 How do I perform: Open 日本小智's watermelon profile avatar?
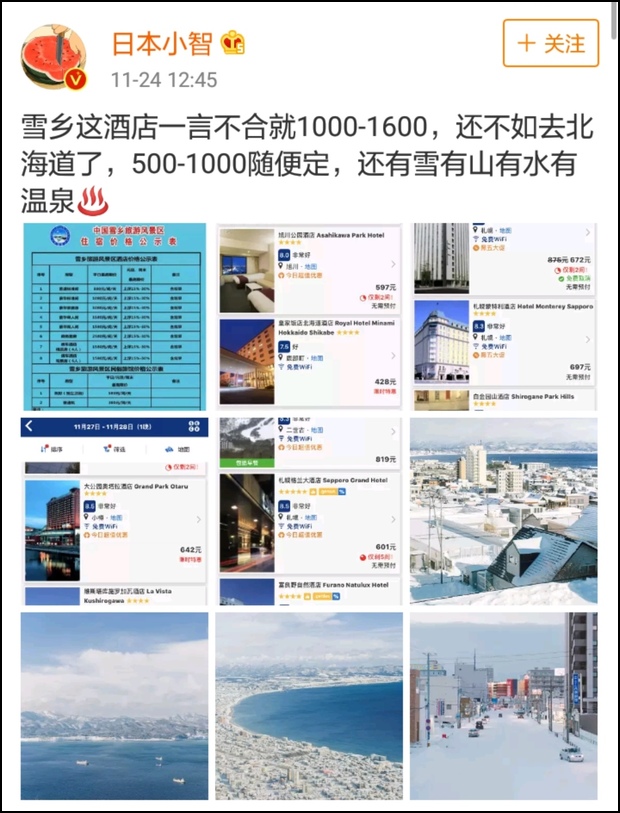[54, 58]
